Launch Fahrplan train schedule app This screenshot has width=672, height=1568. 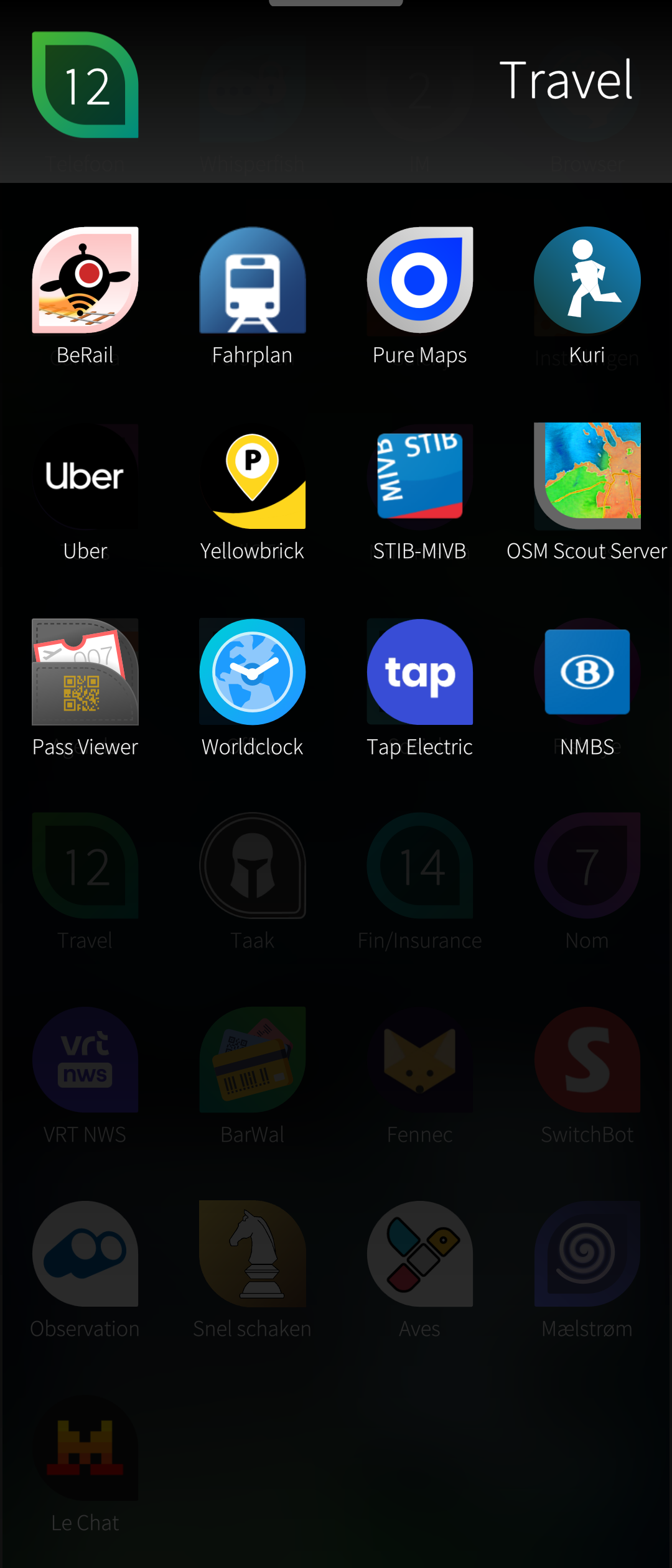tap(252, 281)
